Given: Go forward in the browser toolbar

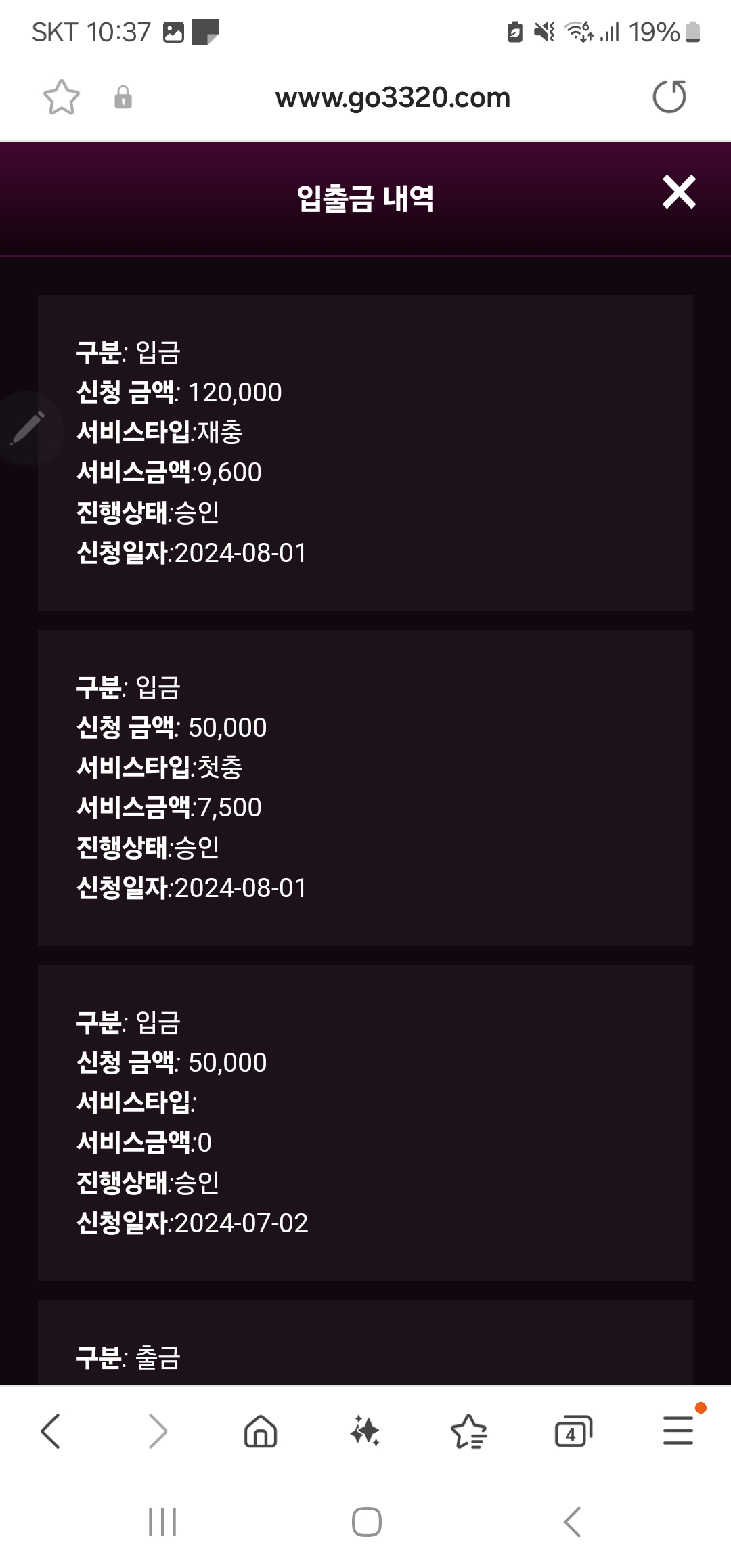Looking at the screenshot, I should coord(157,1431).
